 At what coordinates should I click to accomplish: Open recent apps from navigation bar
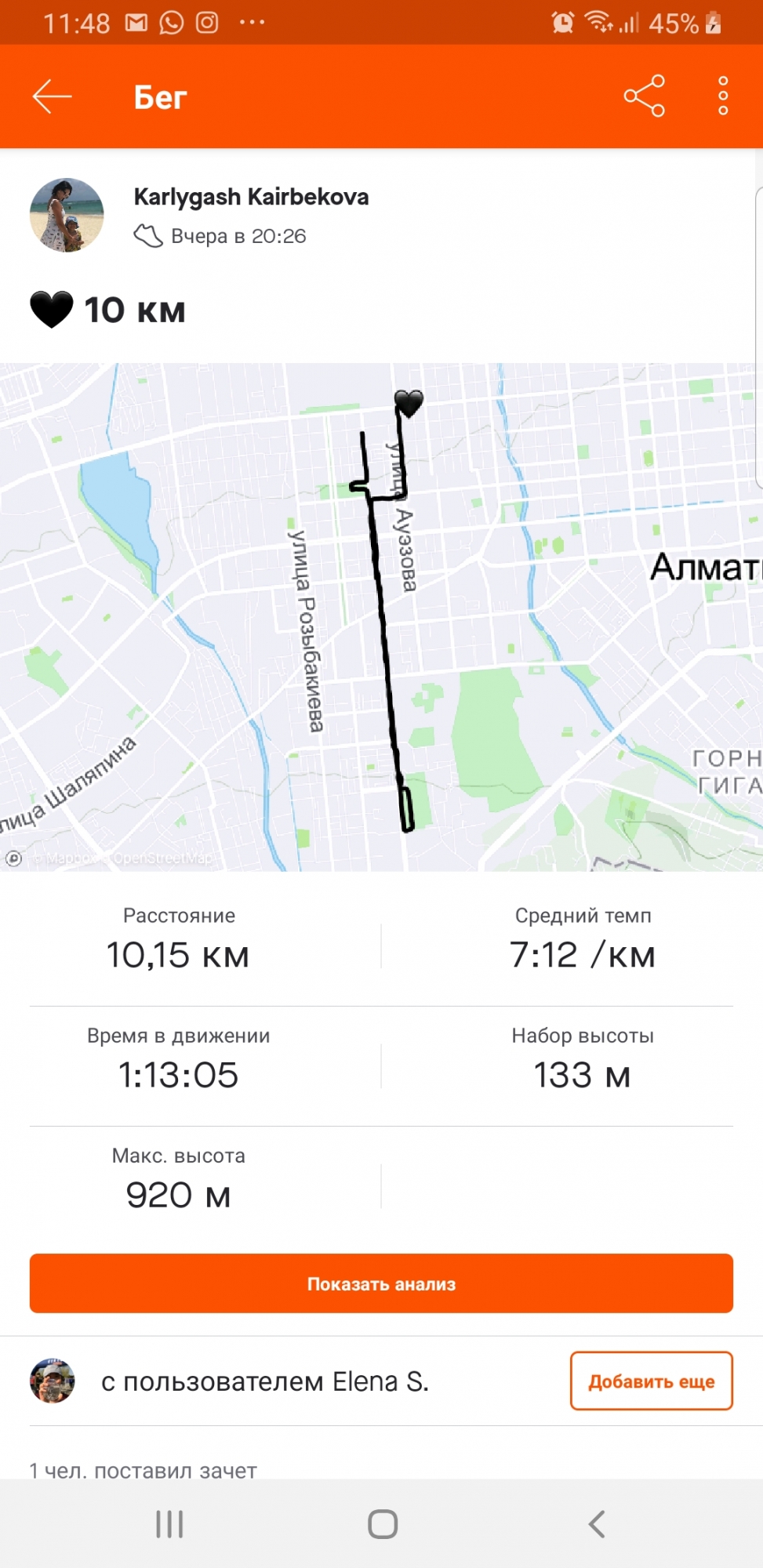click(169, 1524)
